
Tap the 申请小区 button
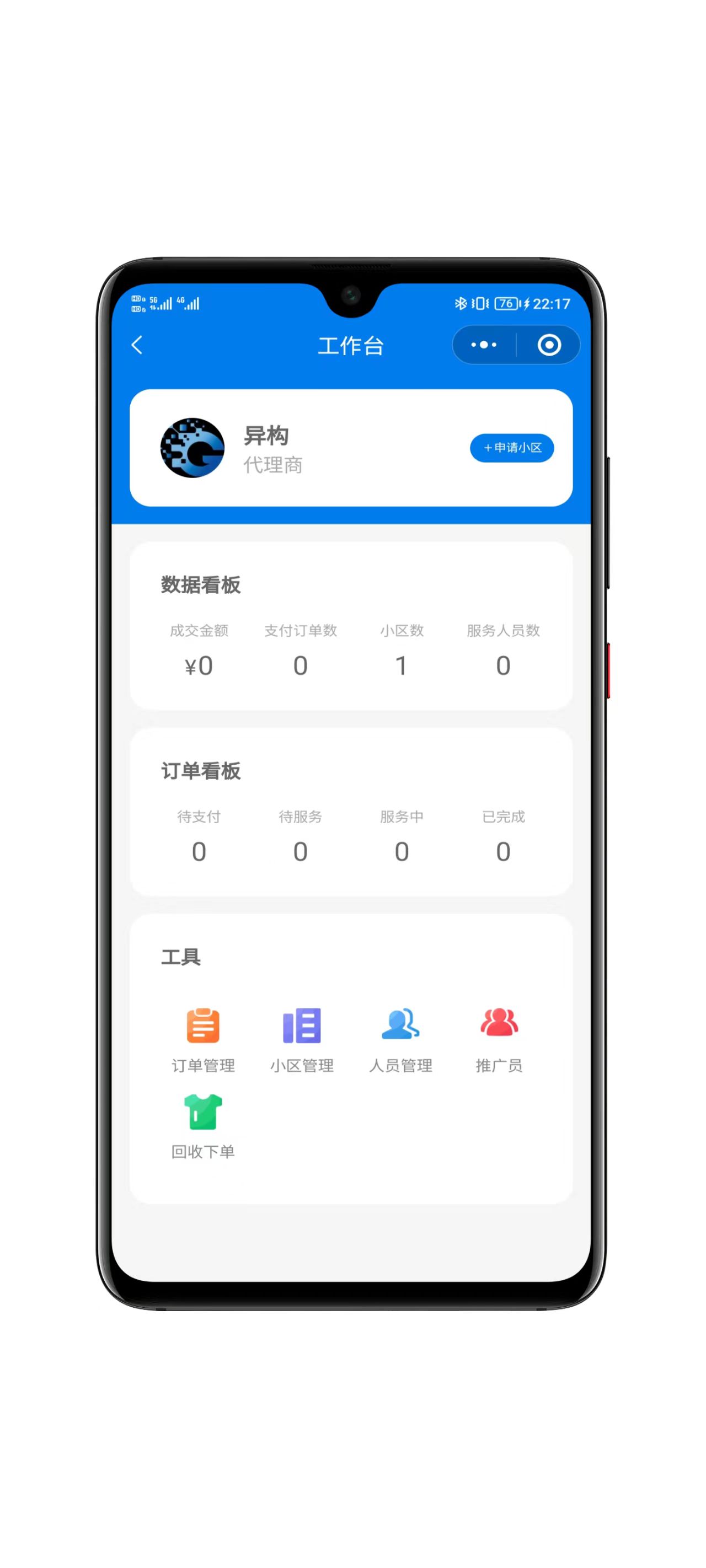512,447
